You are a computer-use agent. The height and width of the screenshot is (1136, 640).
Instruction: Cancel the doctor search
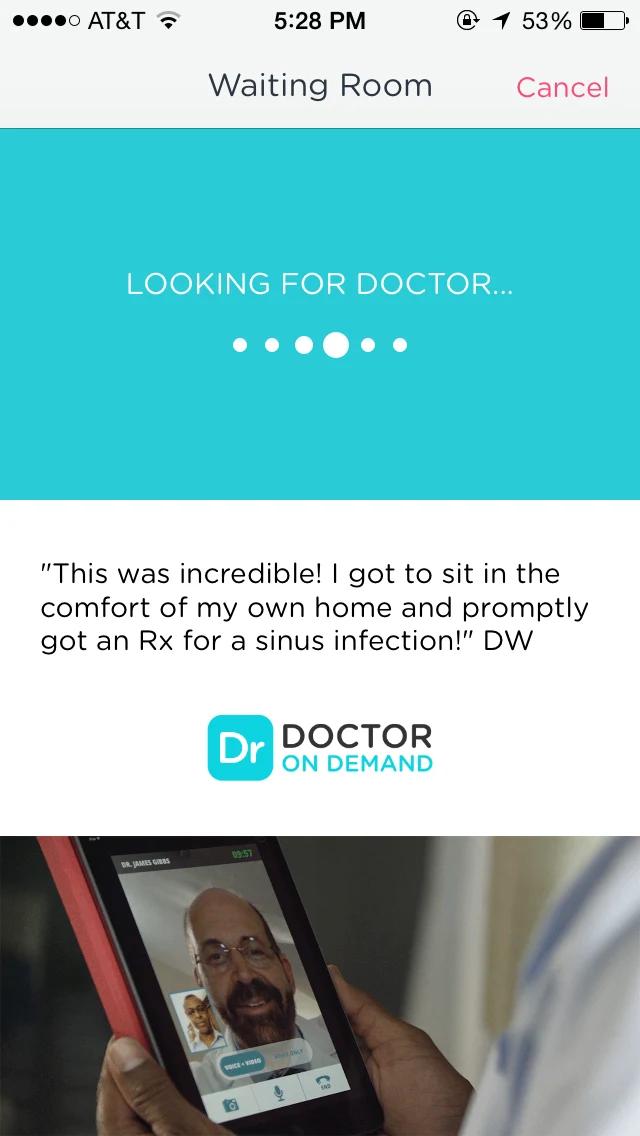[562, 88]
